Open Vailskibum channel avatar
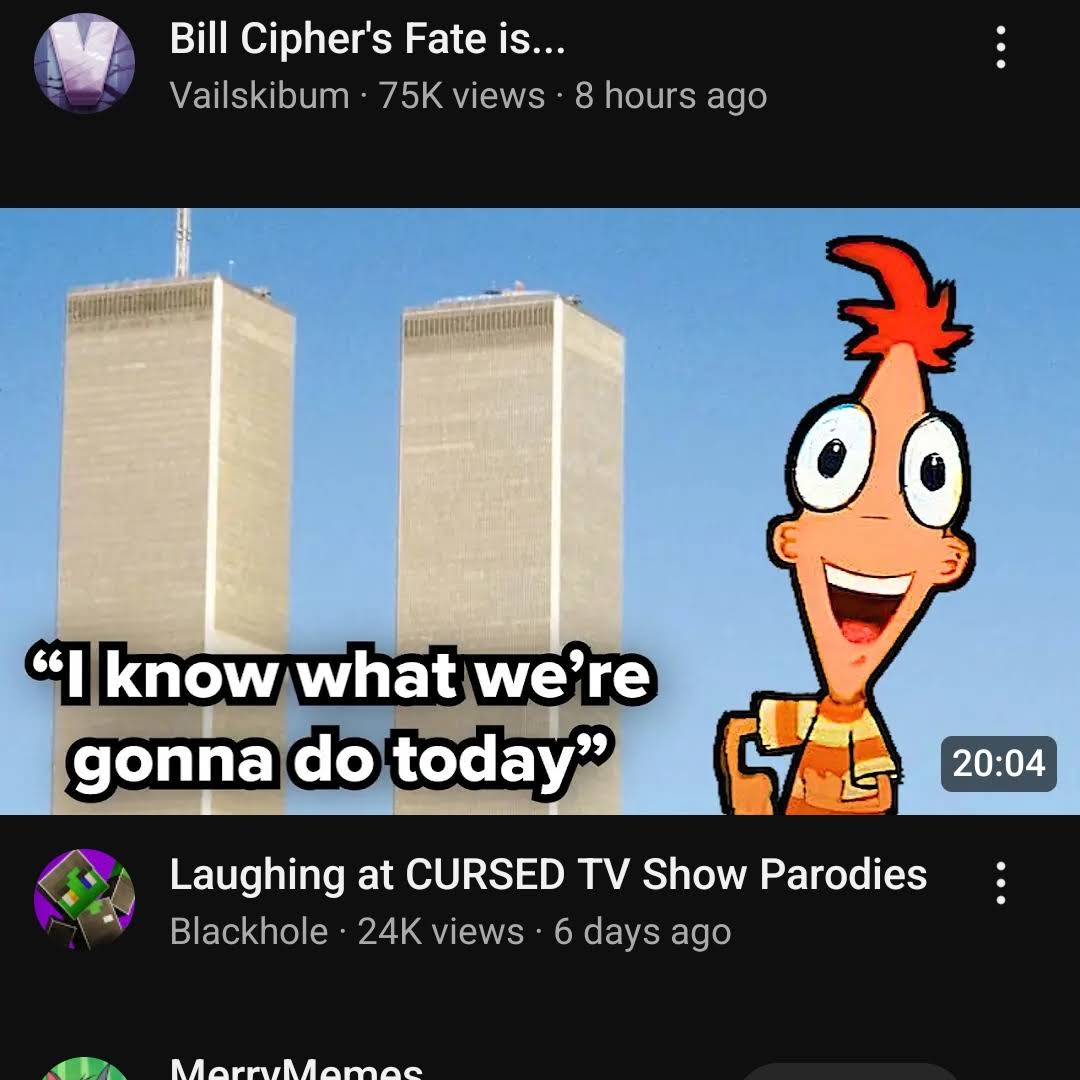The image size is (1080, 1080). [x=84, y=64]
